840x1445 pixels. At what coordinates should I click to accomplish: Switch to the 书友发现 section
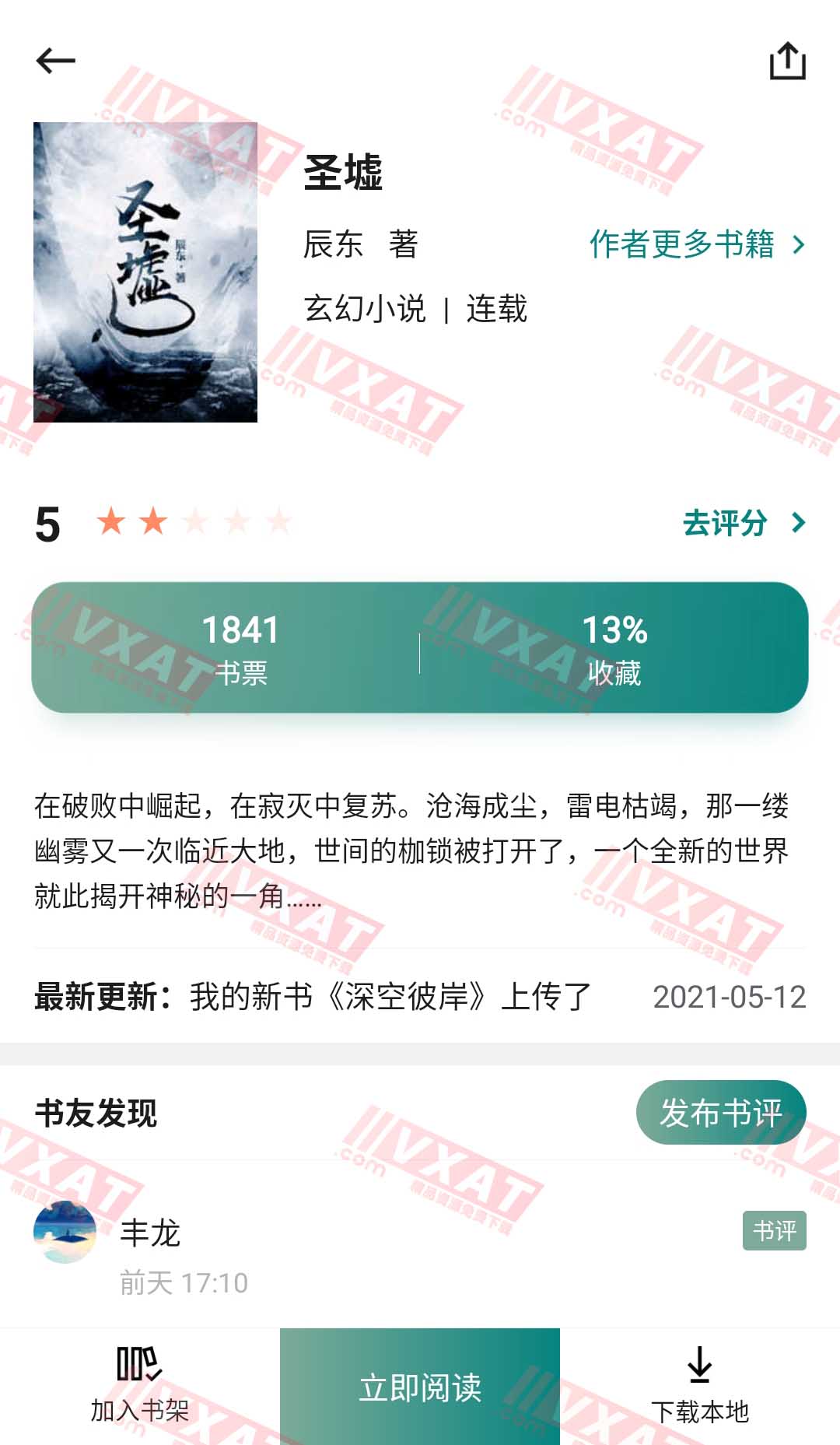tap(93, 1113)
